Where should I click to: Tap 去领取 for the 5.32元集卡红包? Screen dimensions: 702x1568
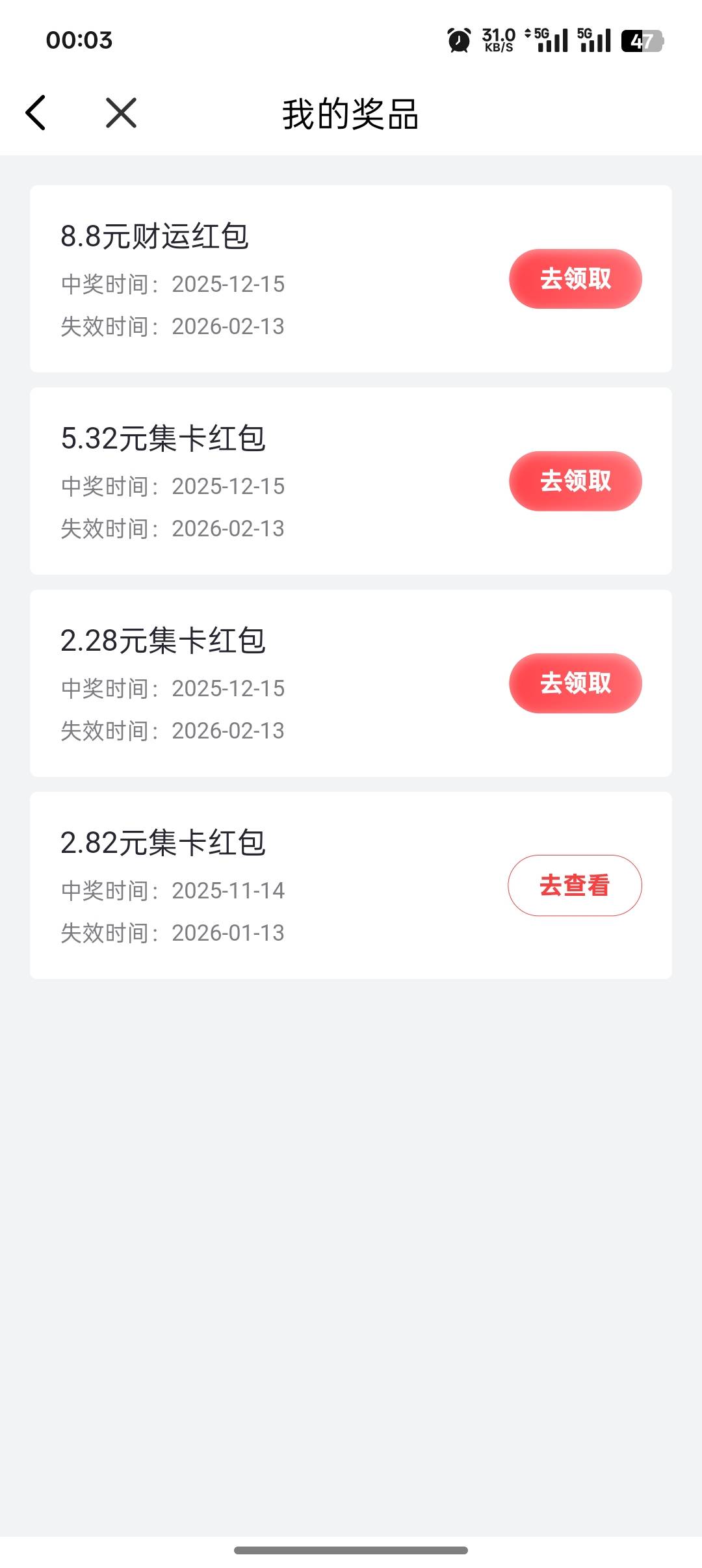(575, 481)
